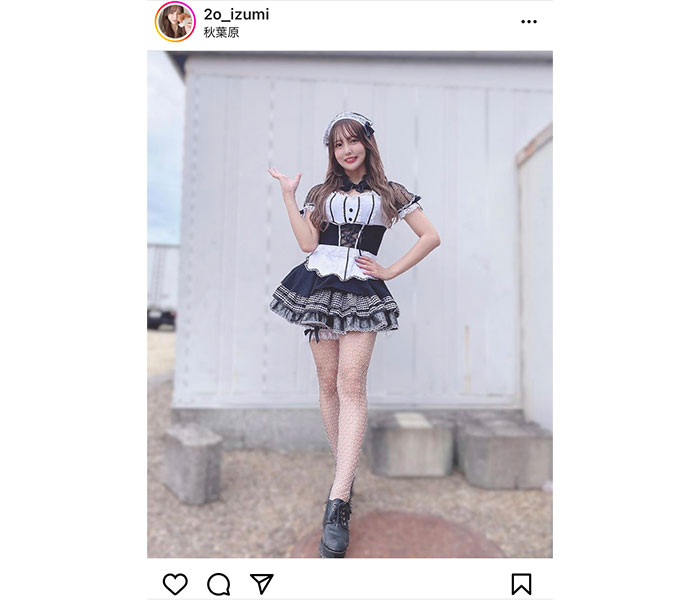Open 2o_izumi's profile picture
700x600 pixels.
173,22
